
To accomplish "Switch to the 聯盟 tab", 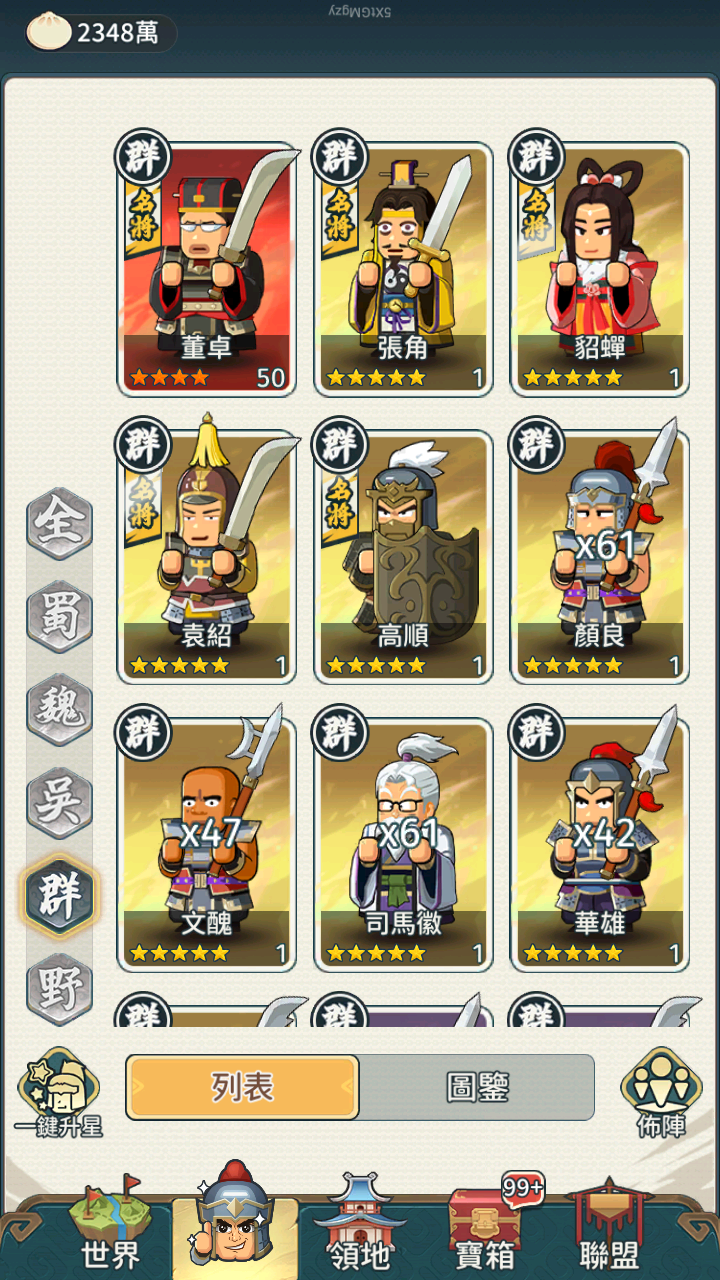I will (609, 1230).
